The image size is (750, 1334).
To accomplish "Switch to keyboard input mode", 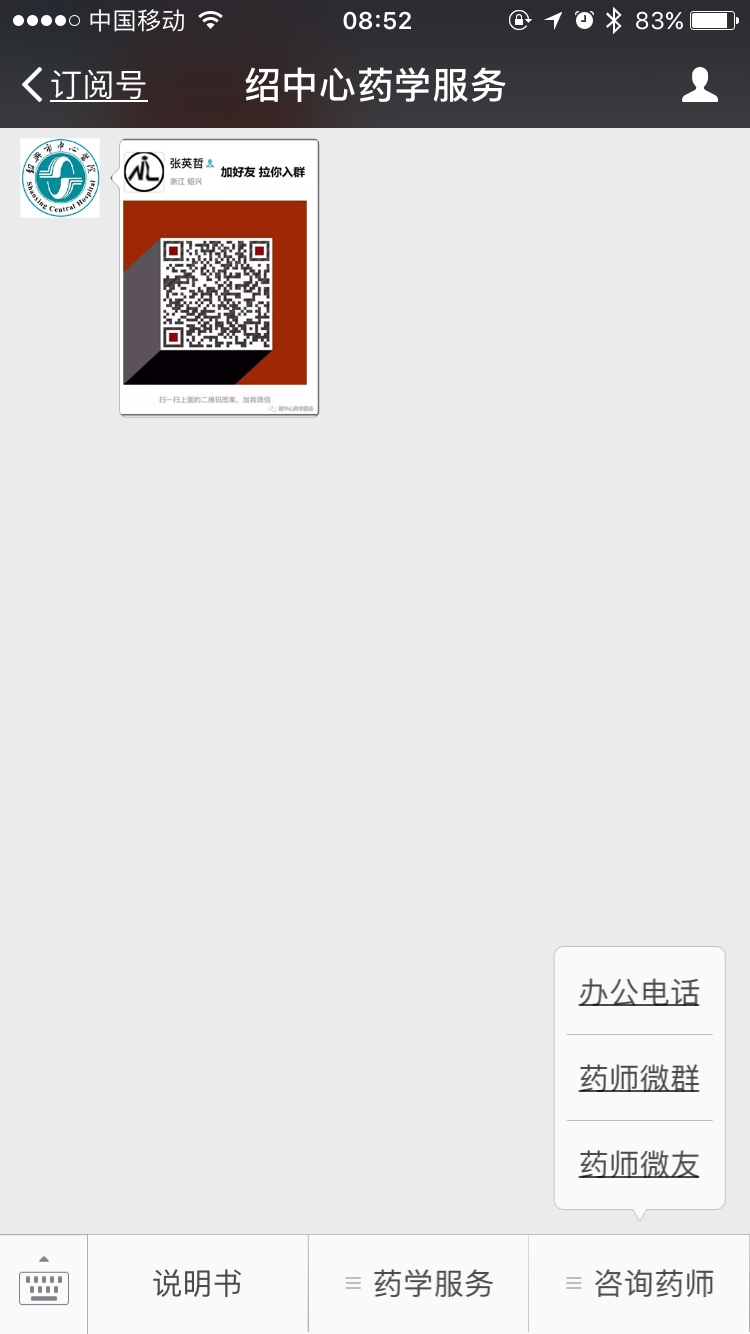I will tap(44, 1284).
